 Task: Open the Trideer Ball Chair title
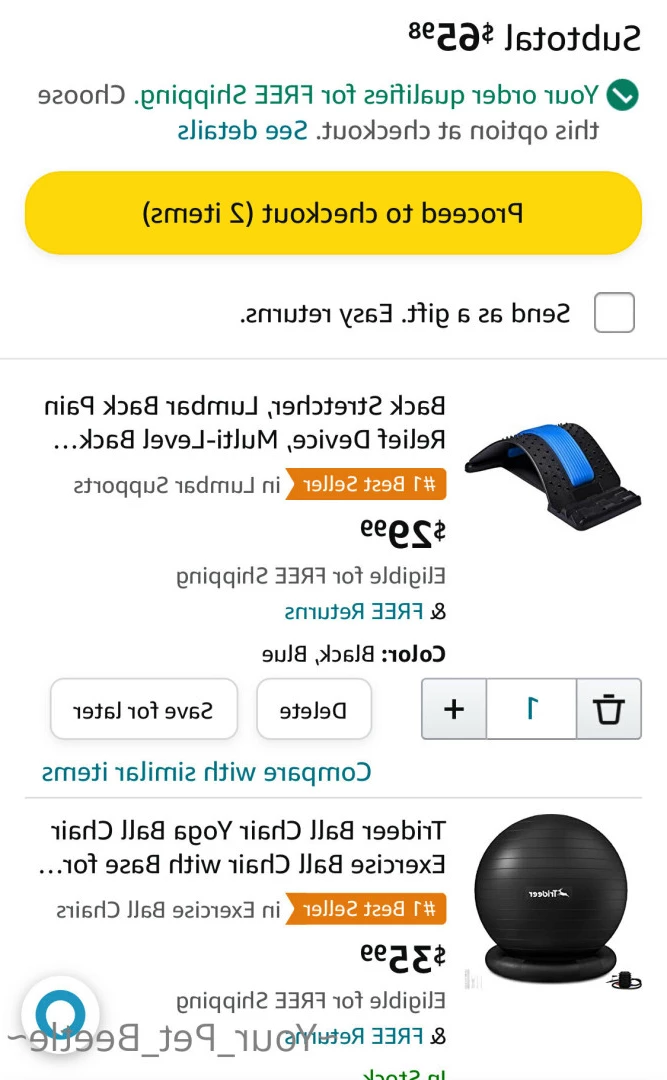[x=243, y=847]
